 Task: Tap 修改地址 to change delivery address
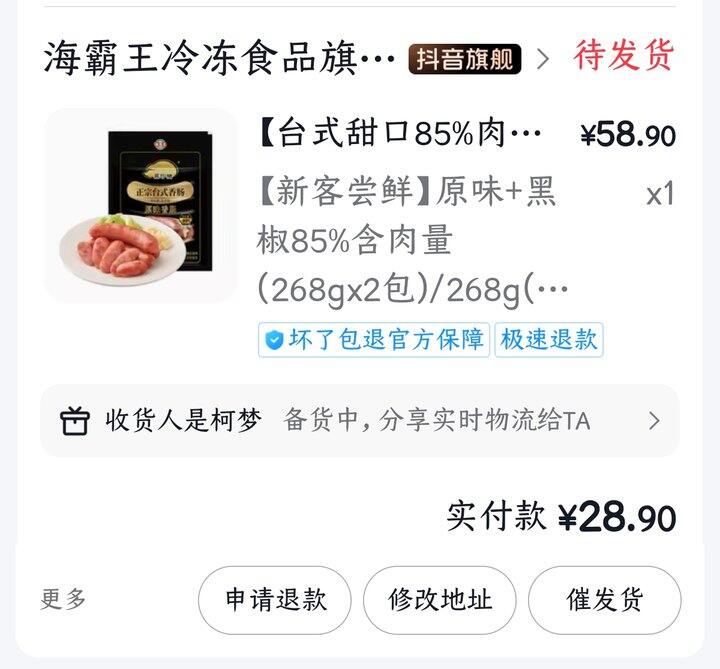pos(440,600)
